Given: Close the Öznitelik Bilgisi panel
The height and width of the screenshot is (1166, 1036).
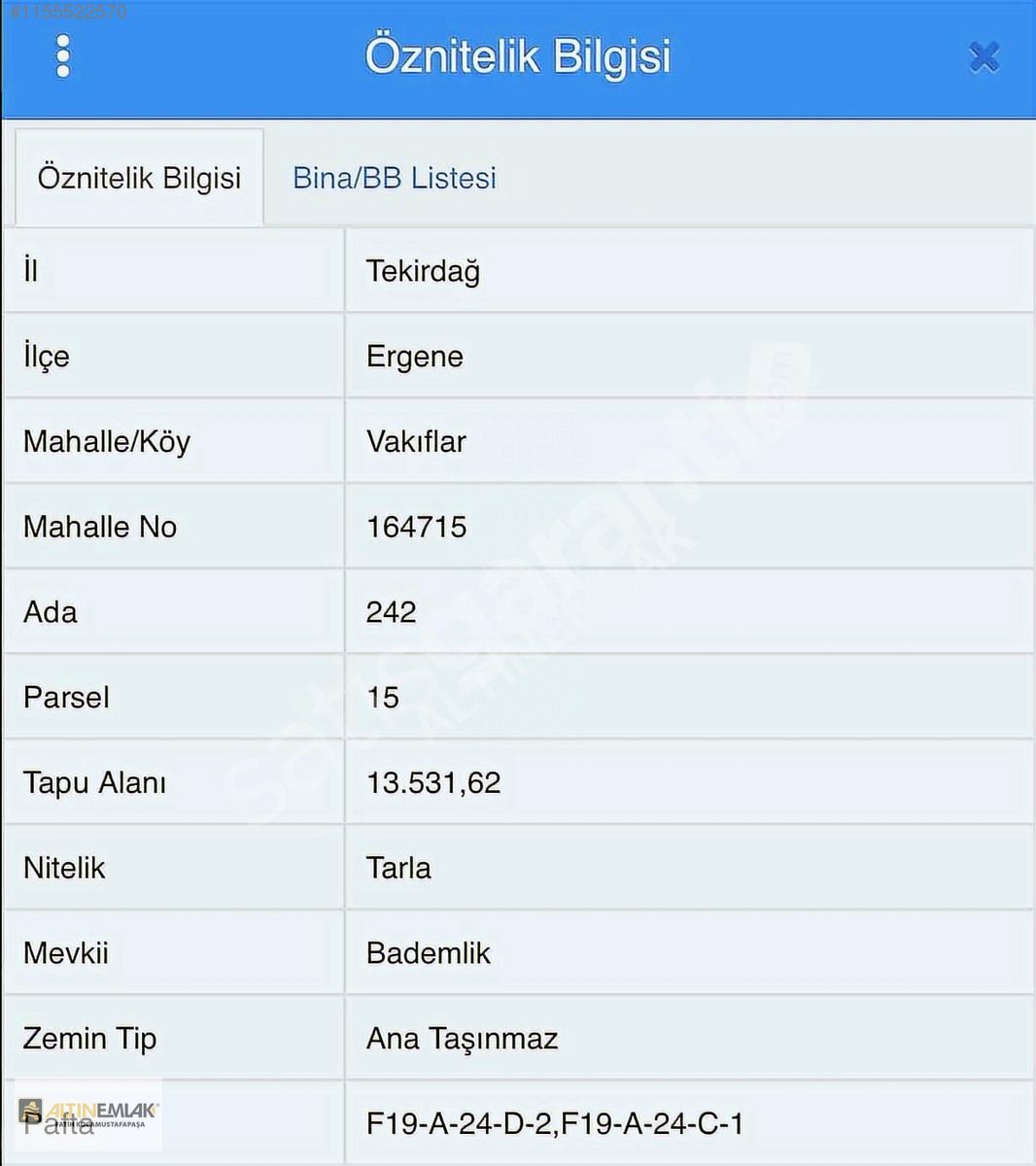Looking at the screenshot, I should [984, 57].
